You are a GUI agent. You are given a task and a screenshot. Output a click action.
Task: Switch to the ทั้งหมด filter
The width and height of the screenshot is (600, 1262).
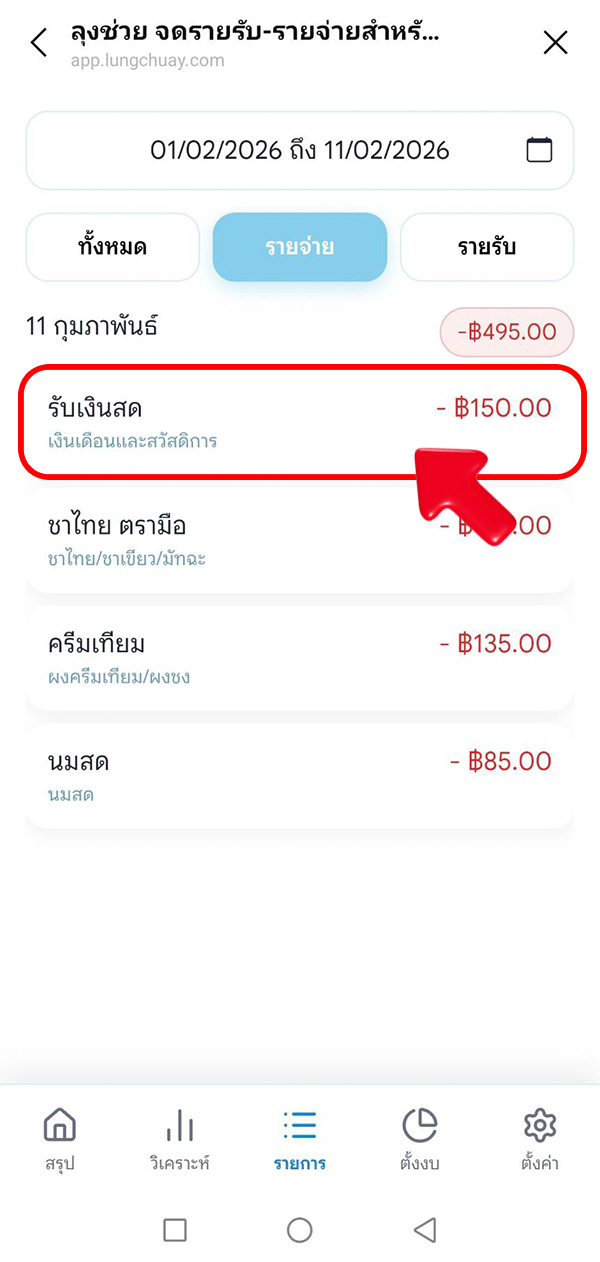tap(112, 247)
